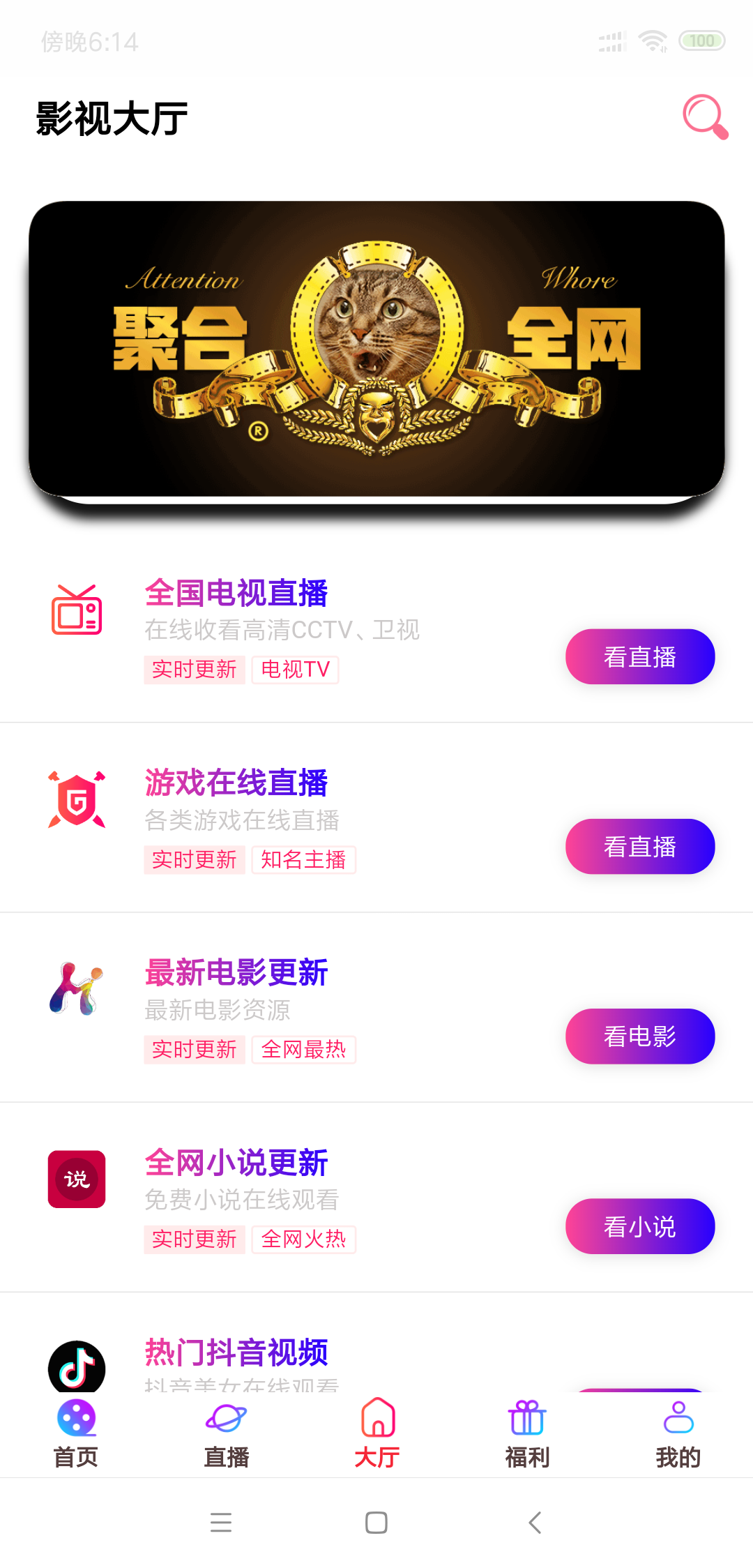Open the Douyin icon beside 热门抖音视频
Image resolution: width=753 pixels, height=1568 pixels.
pyautogui.click(x=77, y=1369)
